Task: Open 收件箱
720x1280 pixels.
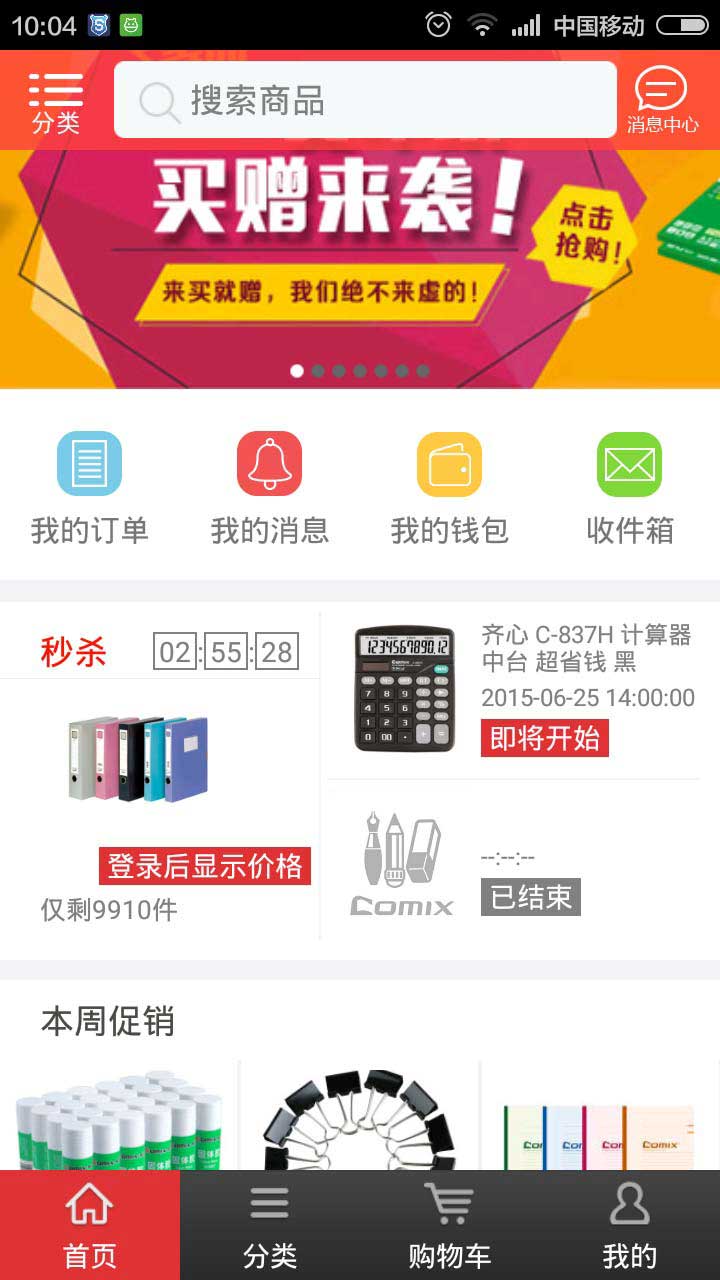Action: pos(630,488)
